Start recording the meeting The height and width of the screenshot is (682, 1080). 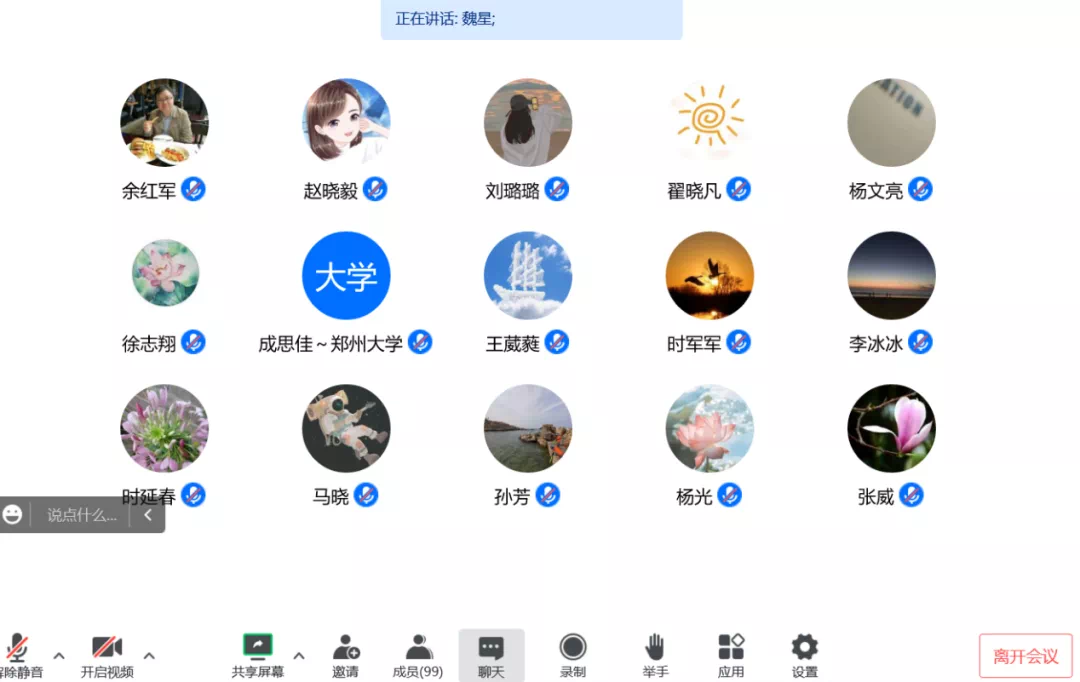(x=573, y=655)
